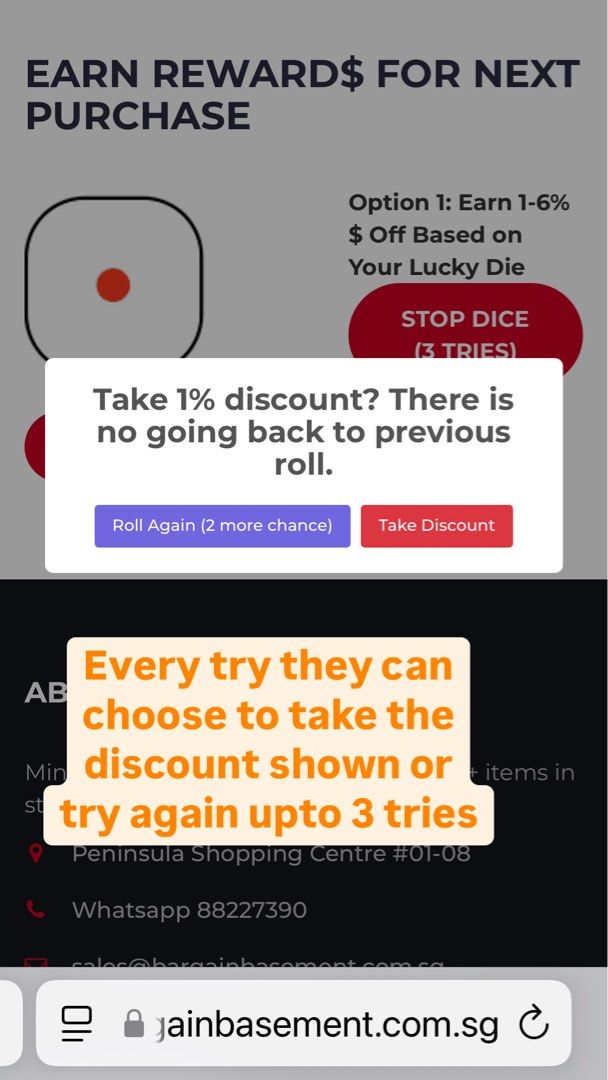The image size is (608, 1080).
Task: Tap the bargainbasement.com.sg address field
Action: [320, 1023]
